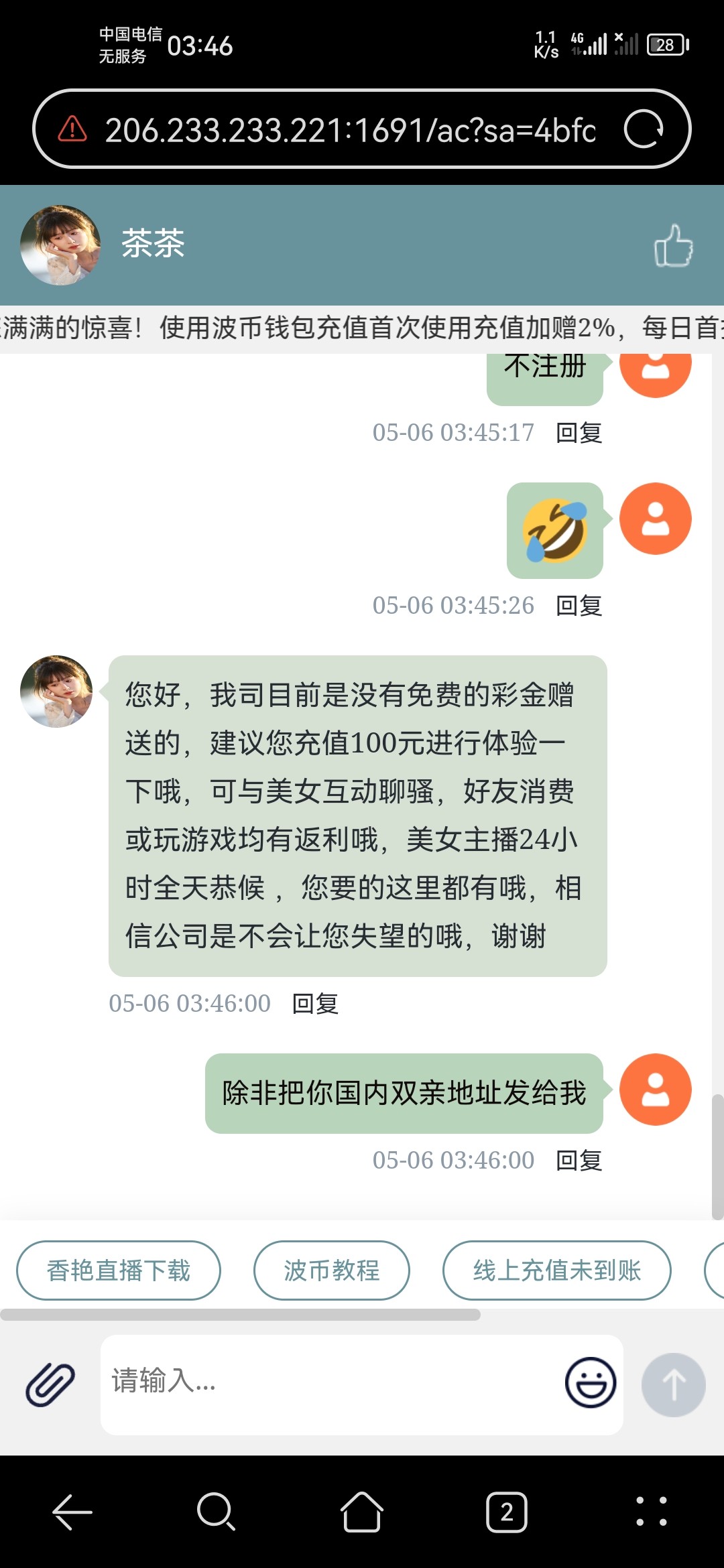Select the 香艳直播下载 quick reply chip
This screenshot has width=724, height=1568.
[119, 1270]
